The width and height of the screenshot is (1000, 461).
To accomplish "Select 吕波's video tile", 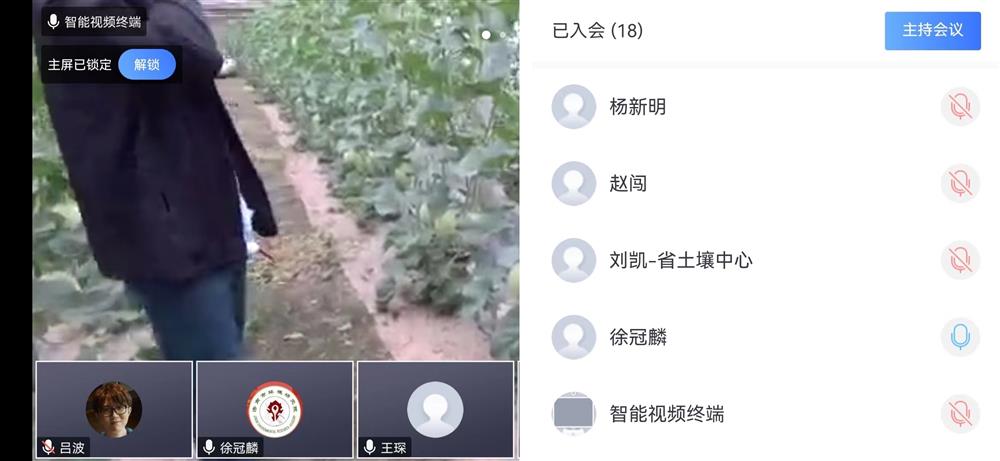I will (x=114, y=409).
